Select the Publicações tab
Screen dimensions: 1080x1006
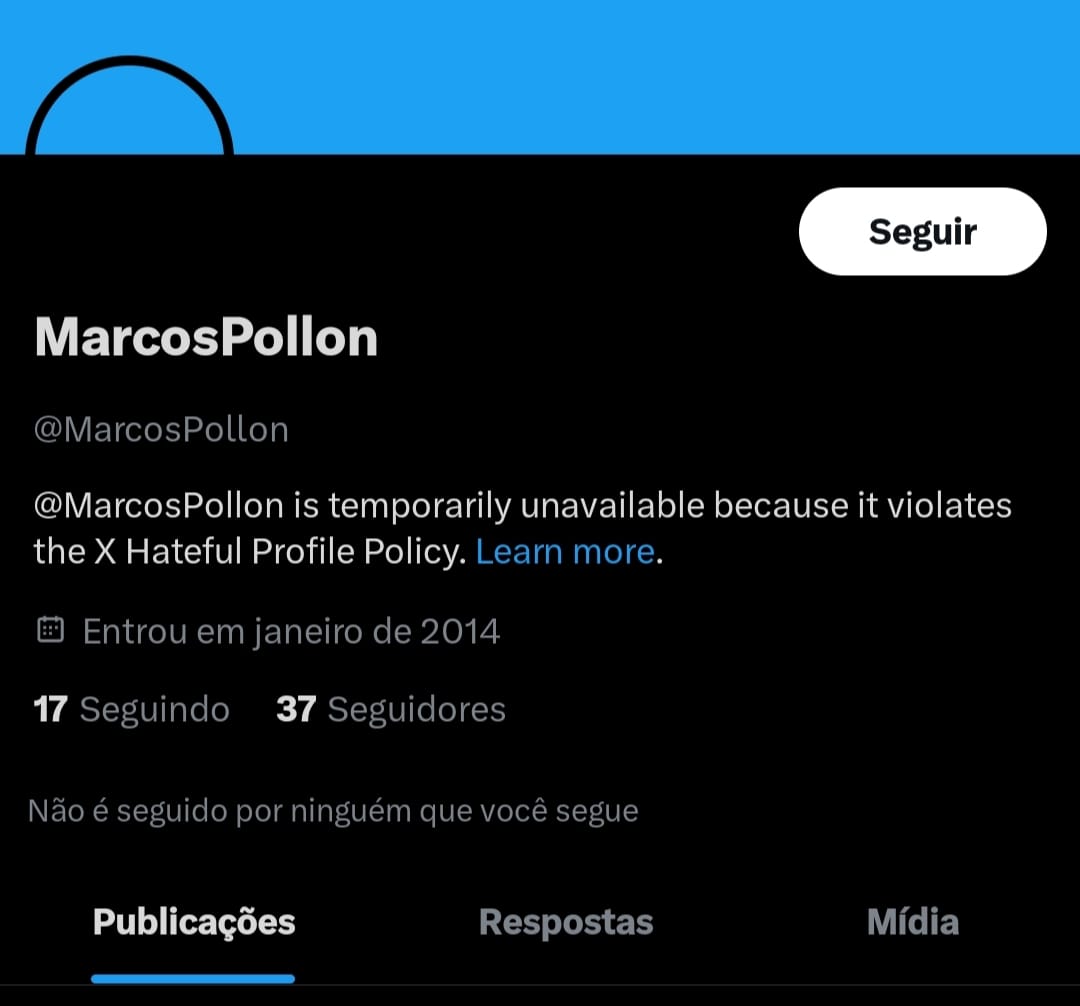194,922
